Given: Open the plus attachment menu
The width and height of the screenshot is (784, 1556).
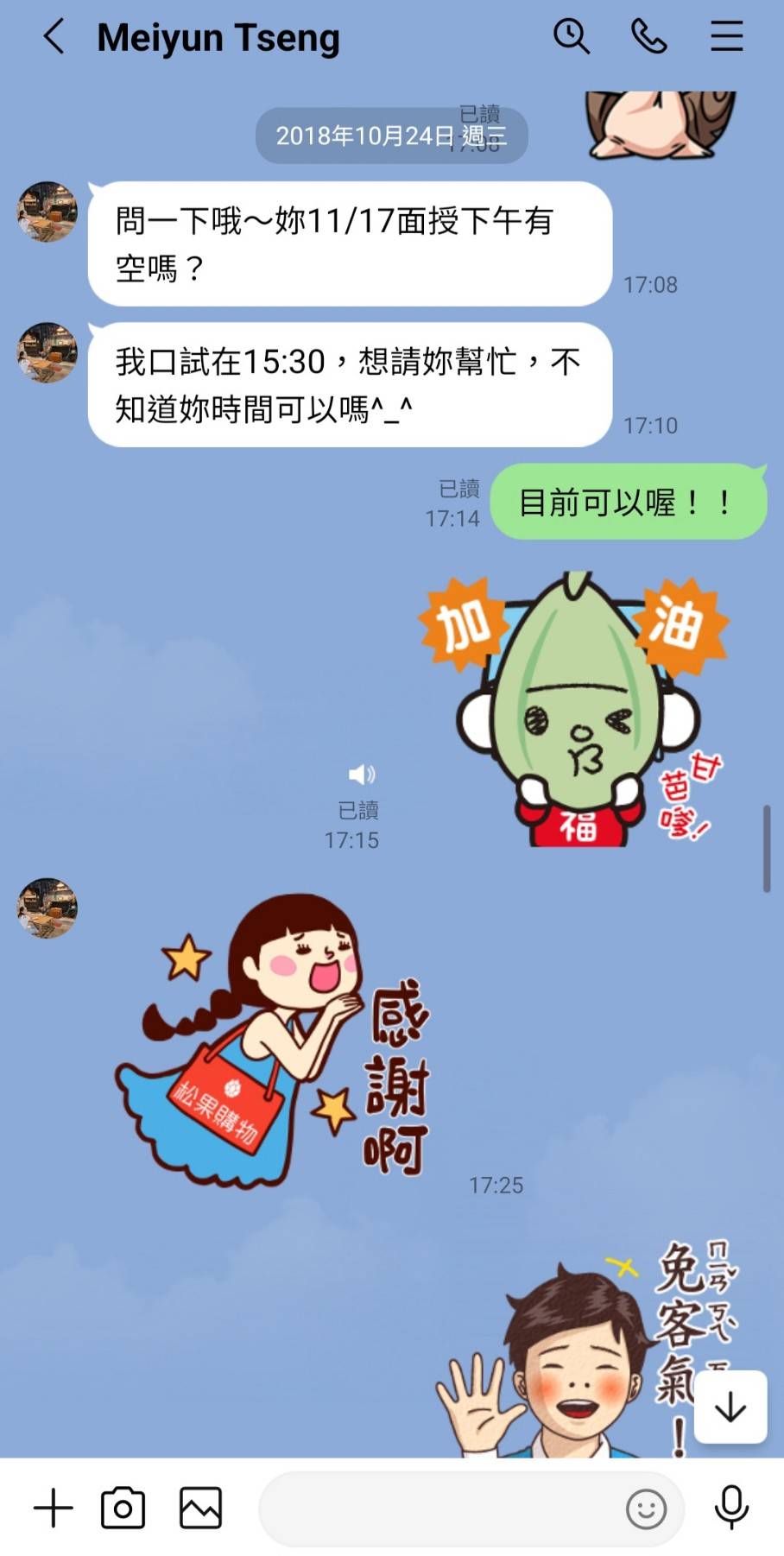Looking at the screenshot, I should pos(54,1508).
